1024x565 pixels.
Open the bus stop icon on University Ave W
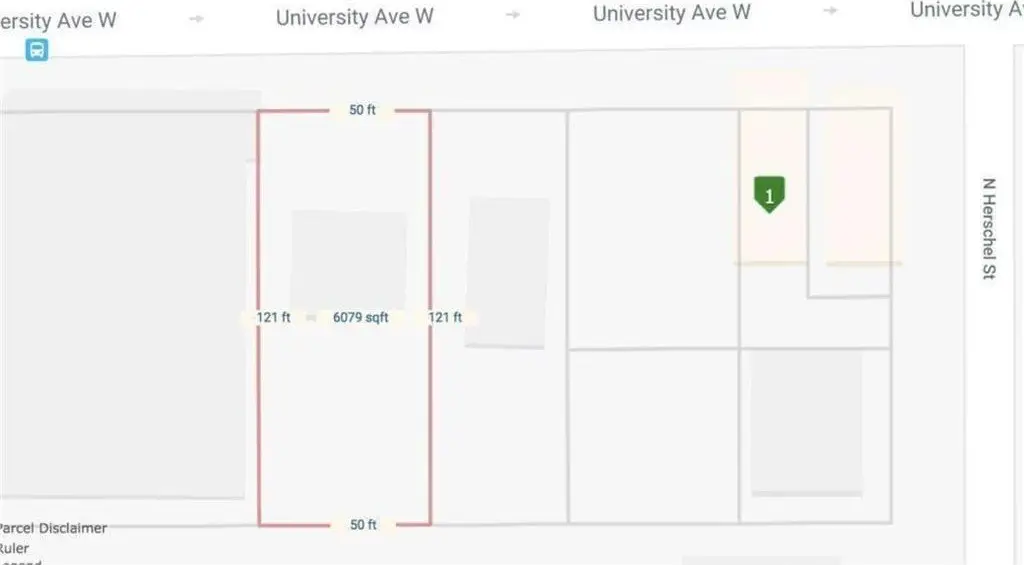click(x=37, y=49)
